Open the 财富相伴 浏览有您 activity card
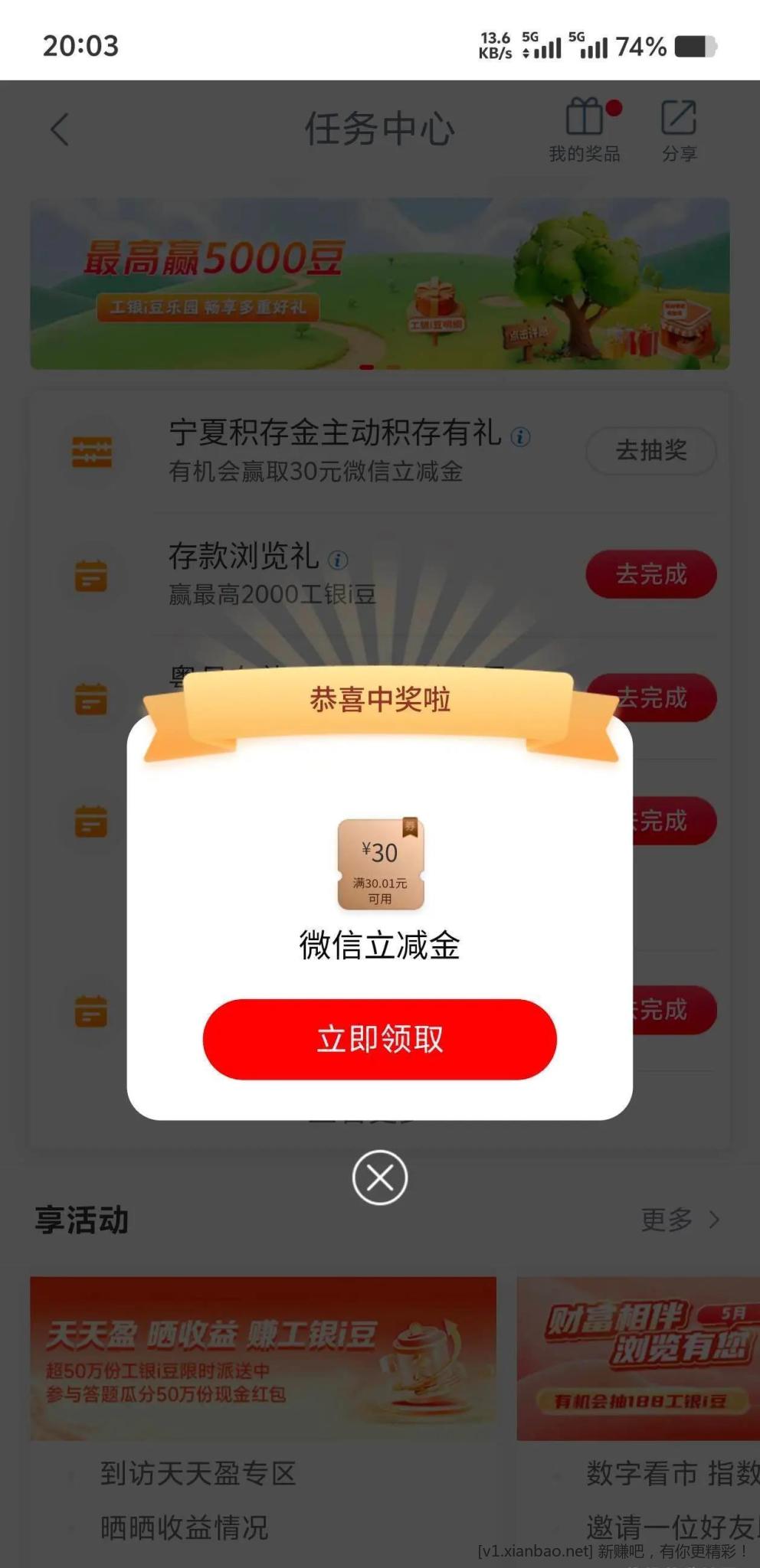This screenshot has height=1568, width=760. click(x=638, y=1357)
